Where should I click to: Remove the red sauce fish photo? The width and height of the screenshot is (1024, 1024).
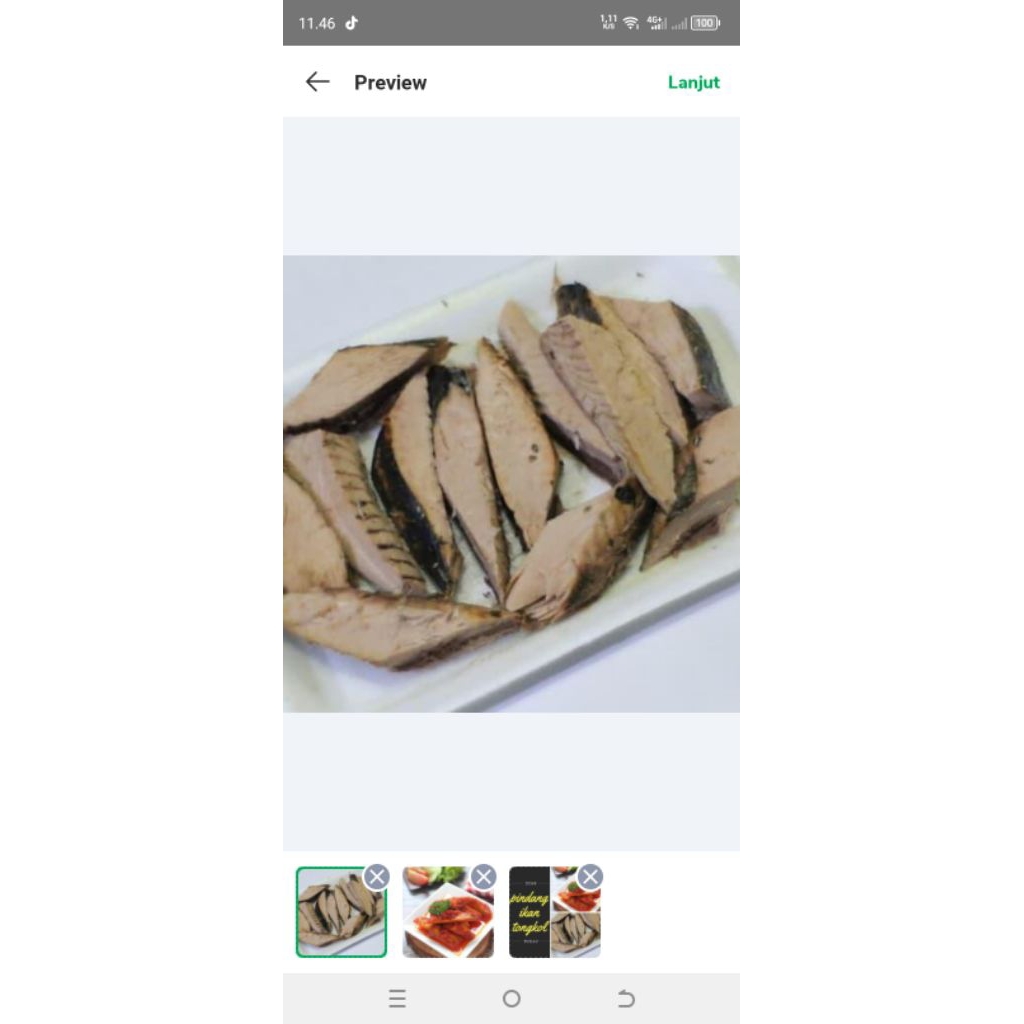pyautogui.click(x=483, y=876)
